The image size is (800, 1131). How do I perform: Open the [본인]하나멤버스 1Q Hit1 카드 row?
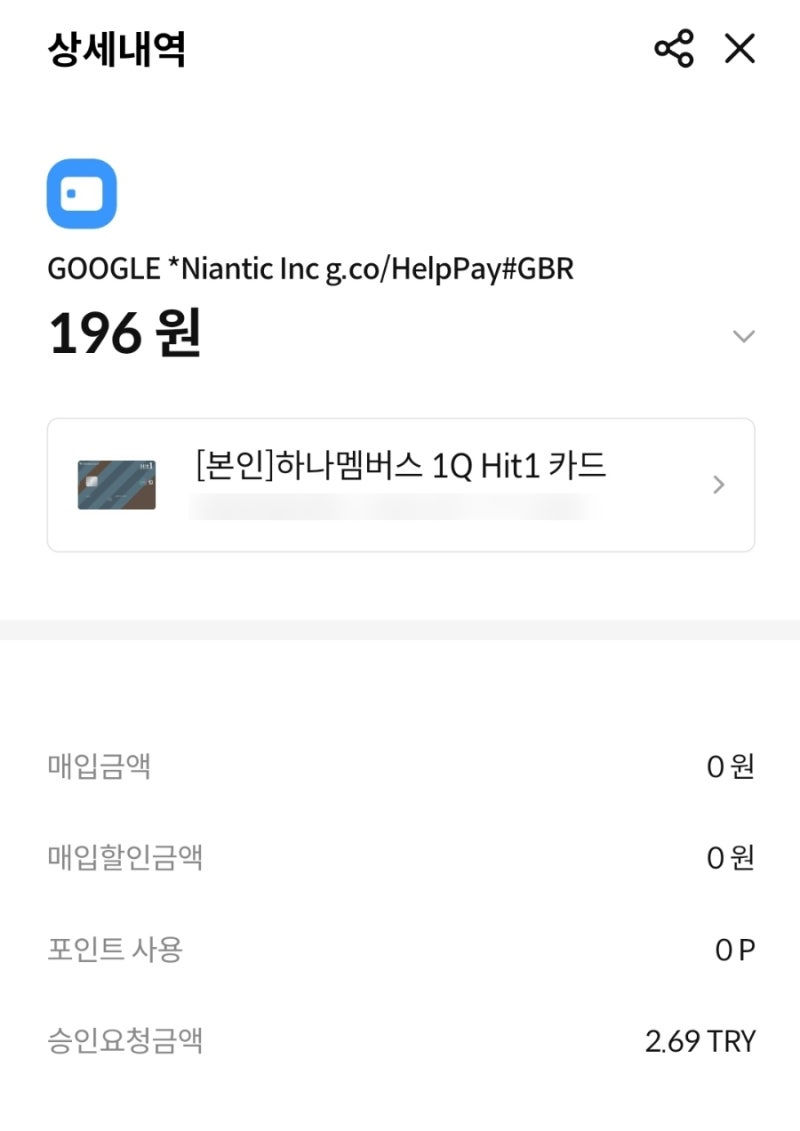(400, 484)
